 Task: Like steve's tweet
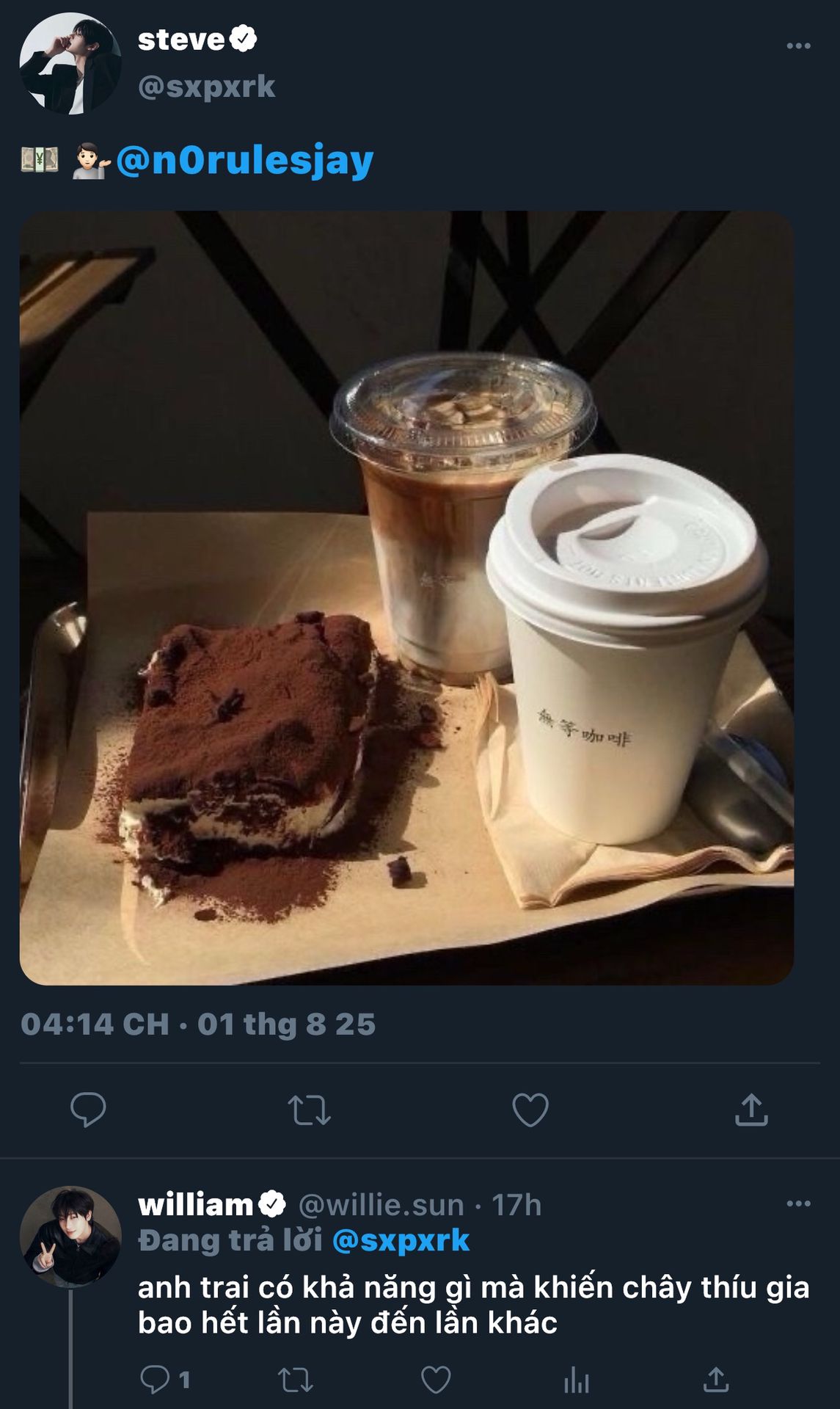coord(530,1110)
